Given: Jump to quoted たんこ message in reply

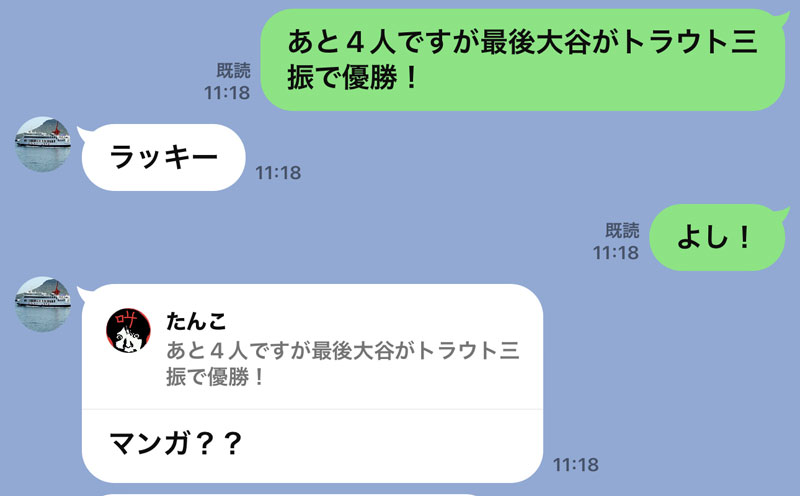Looking at the screenshot, I should pos(312,349).
